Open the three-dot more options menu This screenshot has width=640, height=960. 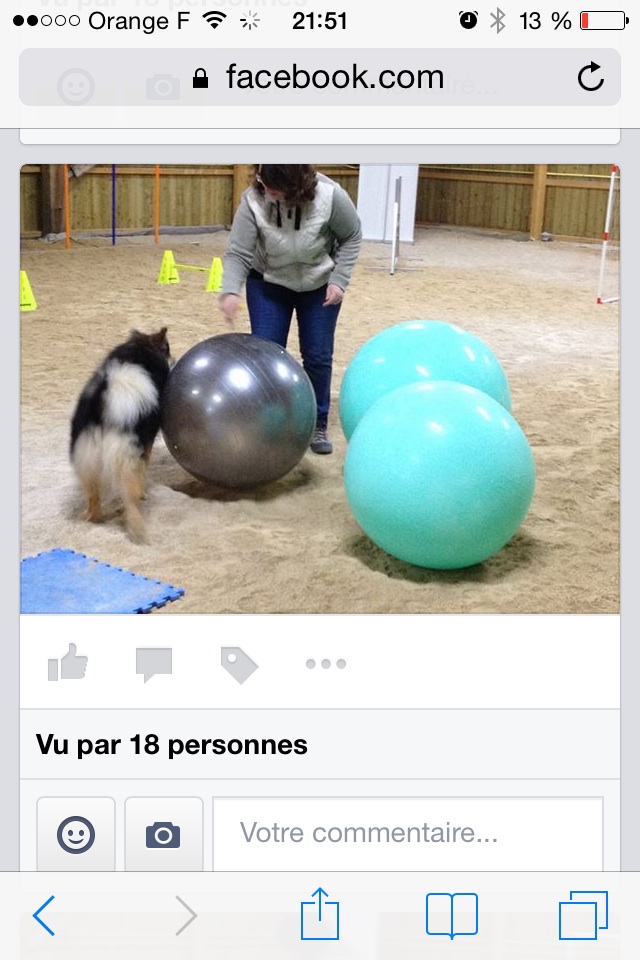(326, 663)
